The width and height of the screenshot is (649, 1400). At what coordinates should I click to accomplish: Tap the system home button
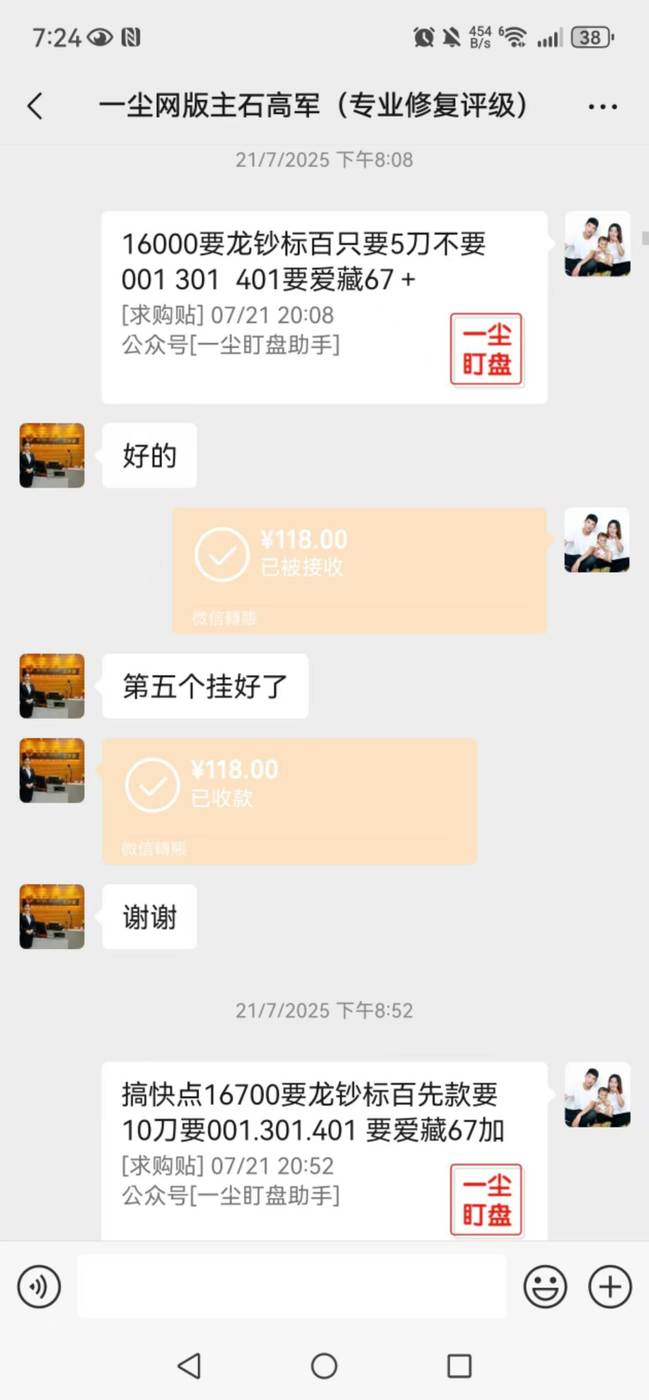point(324,1365)
